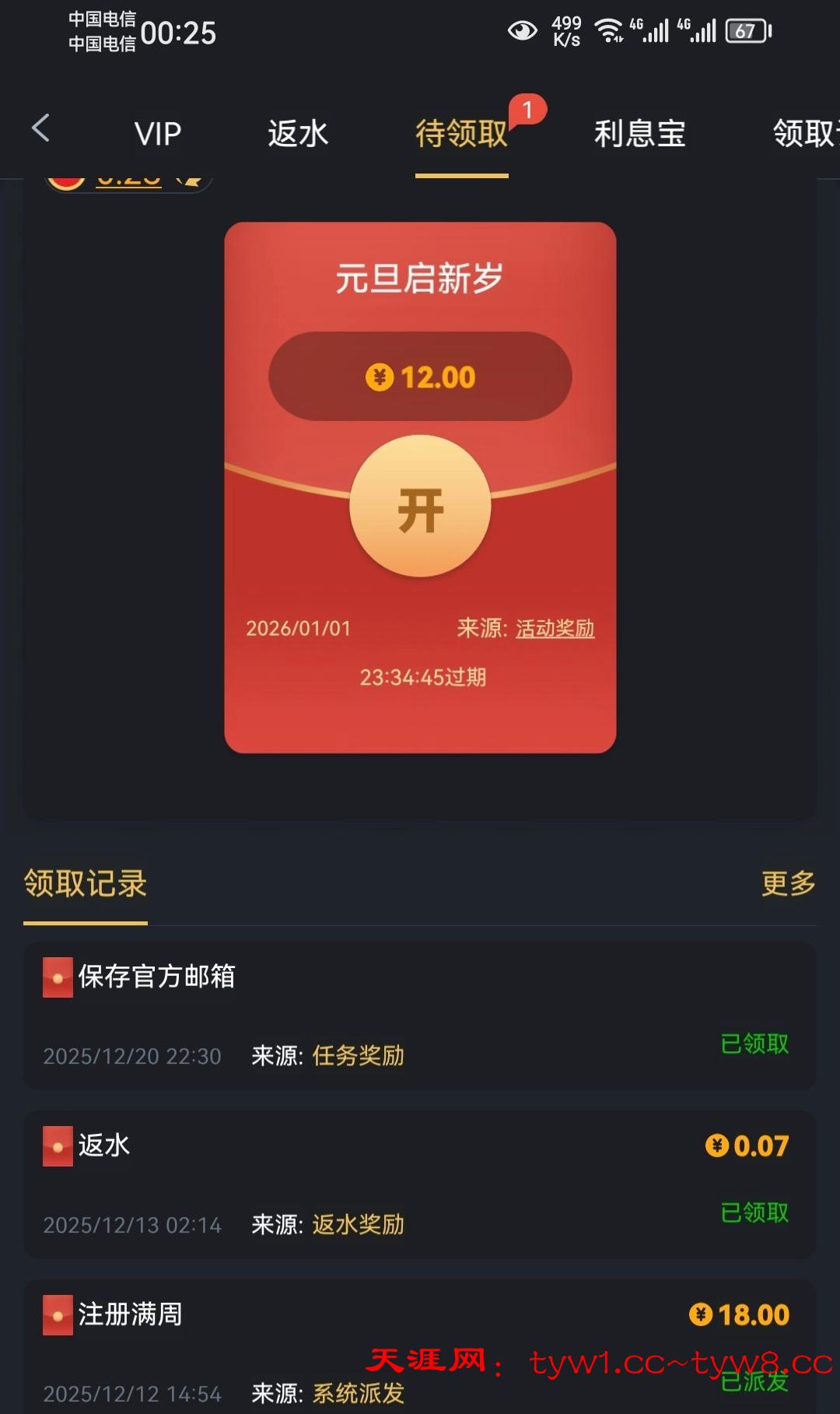This screenshot has height=1414, width=840.
Task: Open the 保存官方邮箱 record
Action: 420,1016
